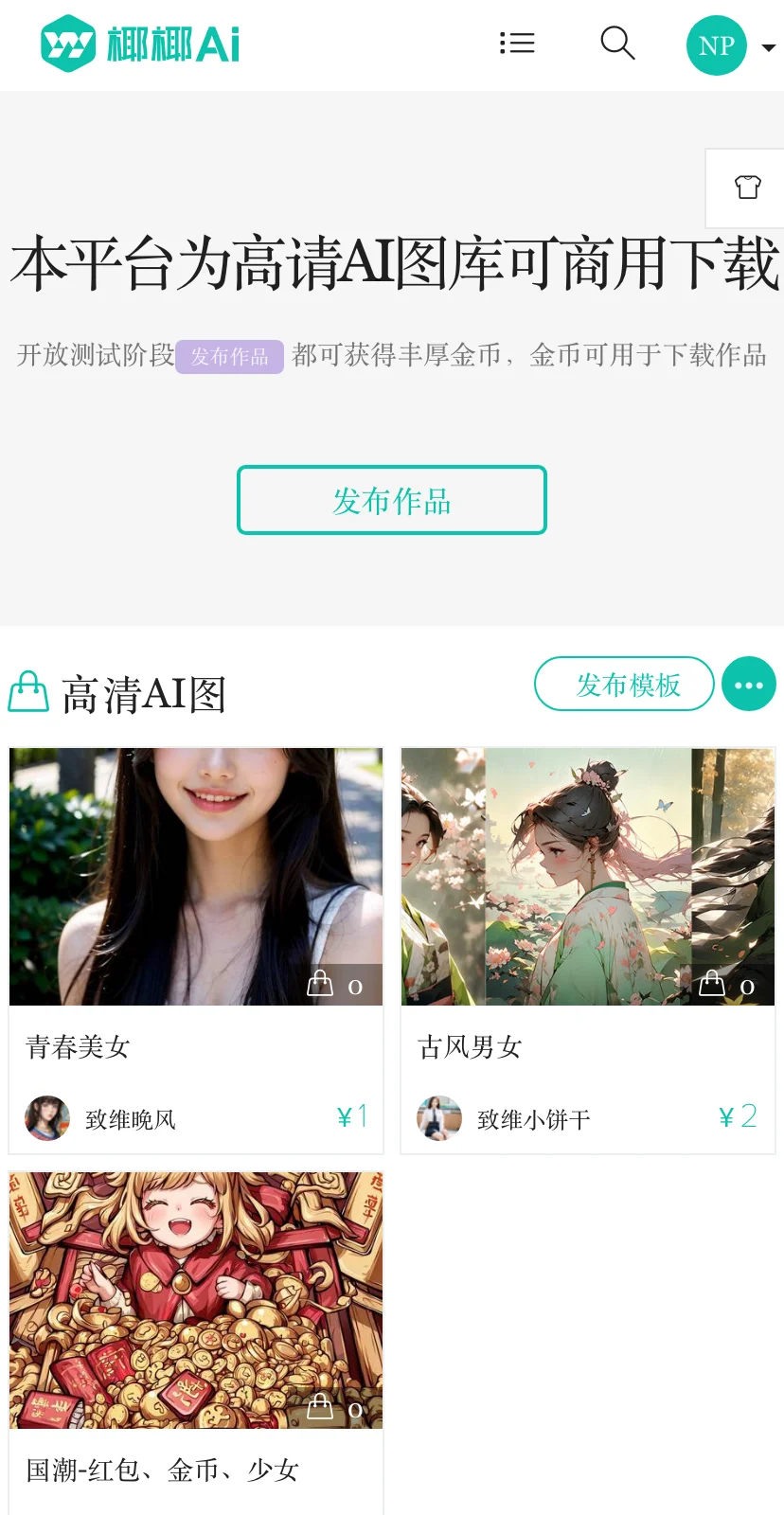Open the 国潮-红包、金币、少女 card
Viewport: 784px width, 1515px height.
pyautogui.click(x=196, y=1300)
